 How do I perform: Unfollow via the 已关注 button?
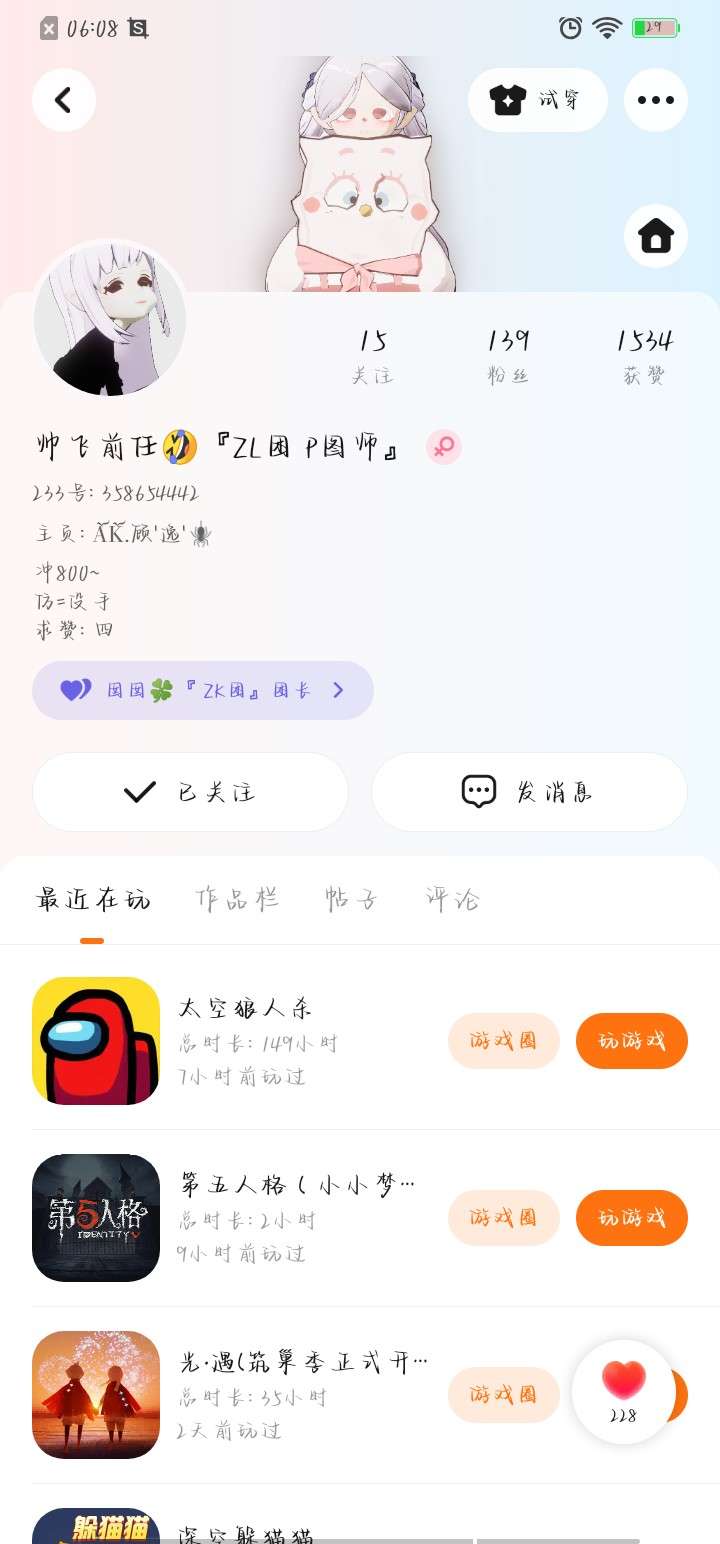190,792
